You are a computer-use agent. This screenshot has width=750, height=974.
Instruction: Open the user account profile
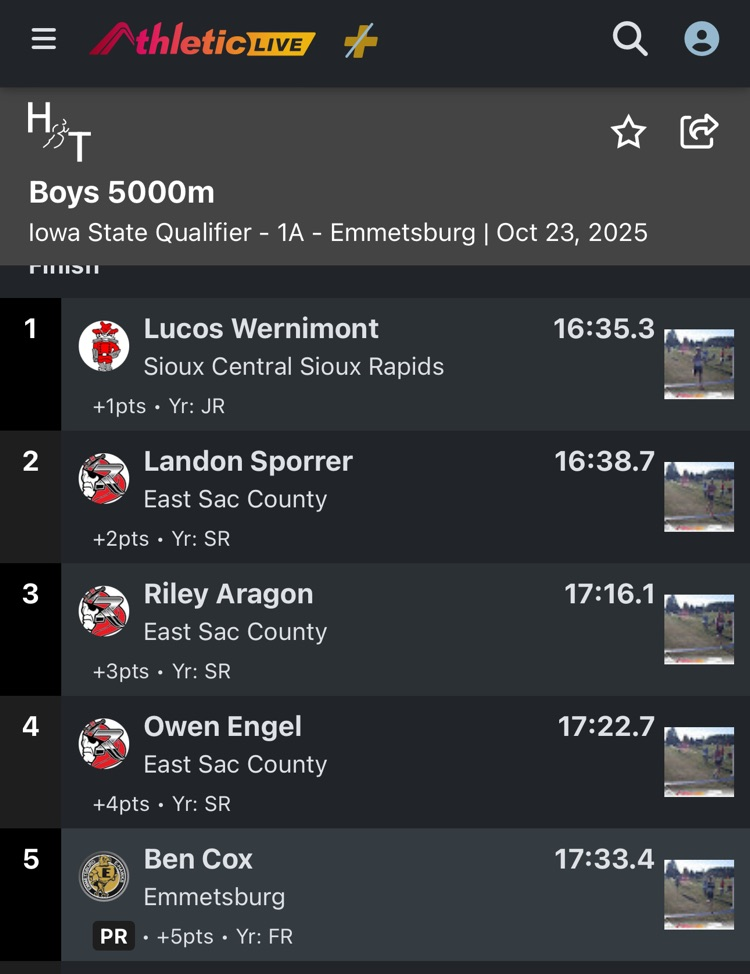coord(701,39)
